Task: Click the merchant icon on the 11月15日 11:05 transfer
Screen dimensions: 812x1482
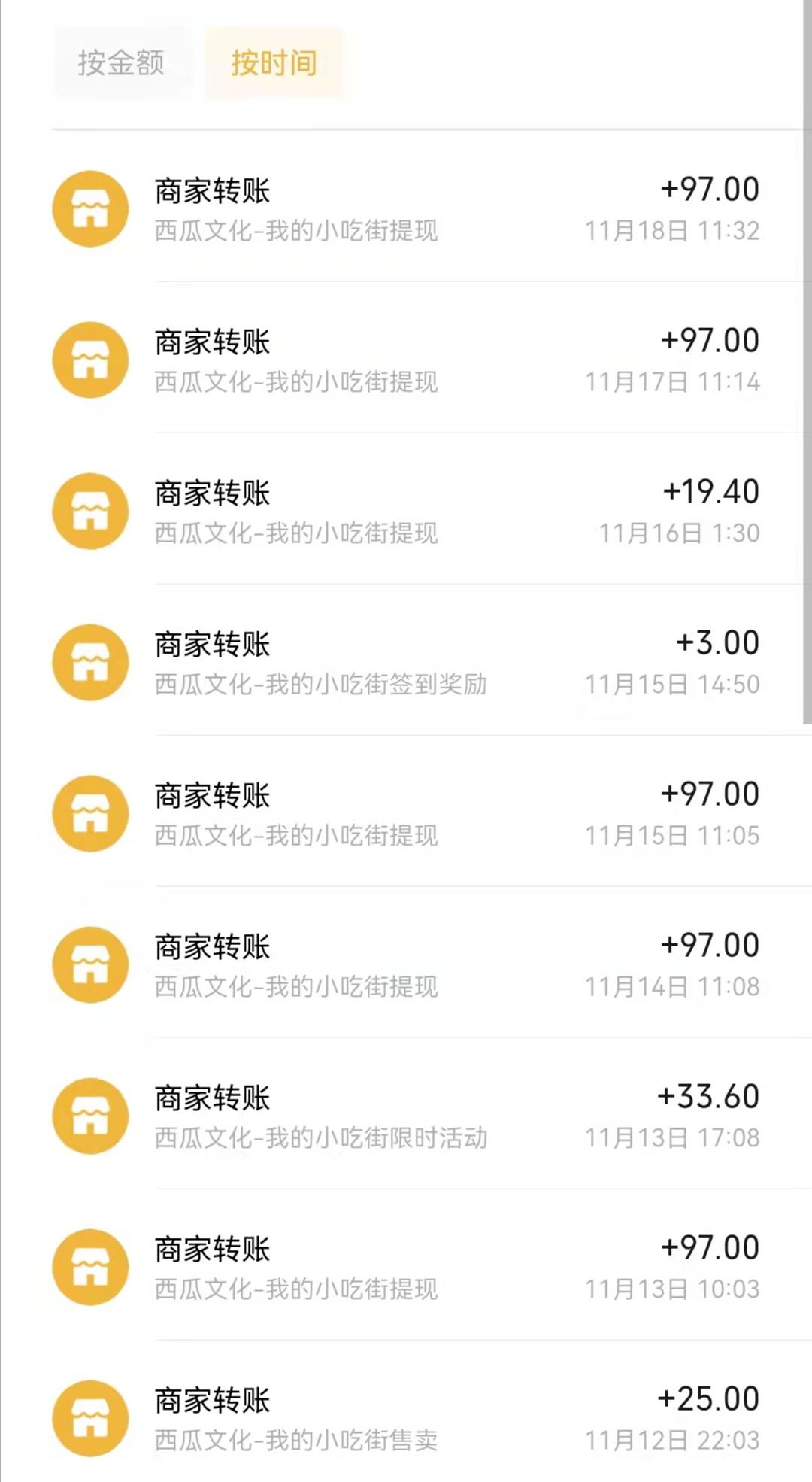Action: point(89,813)
